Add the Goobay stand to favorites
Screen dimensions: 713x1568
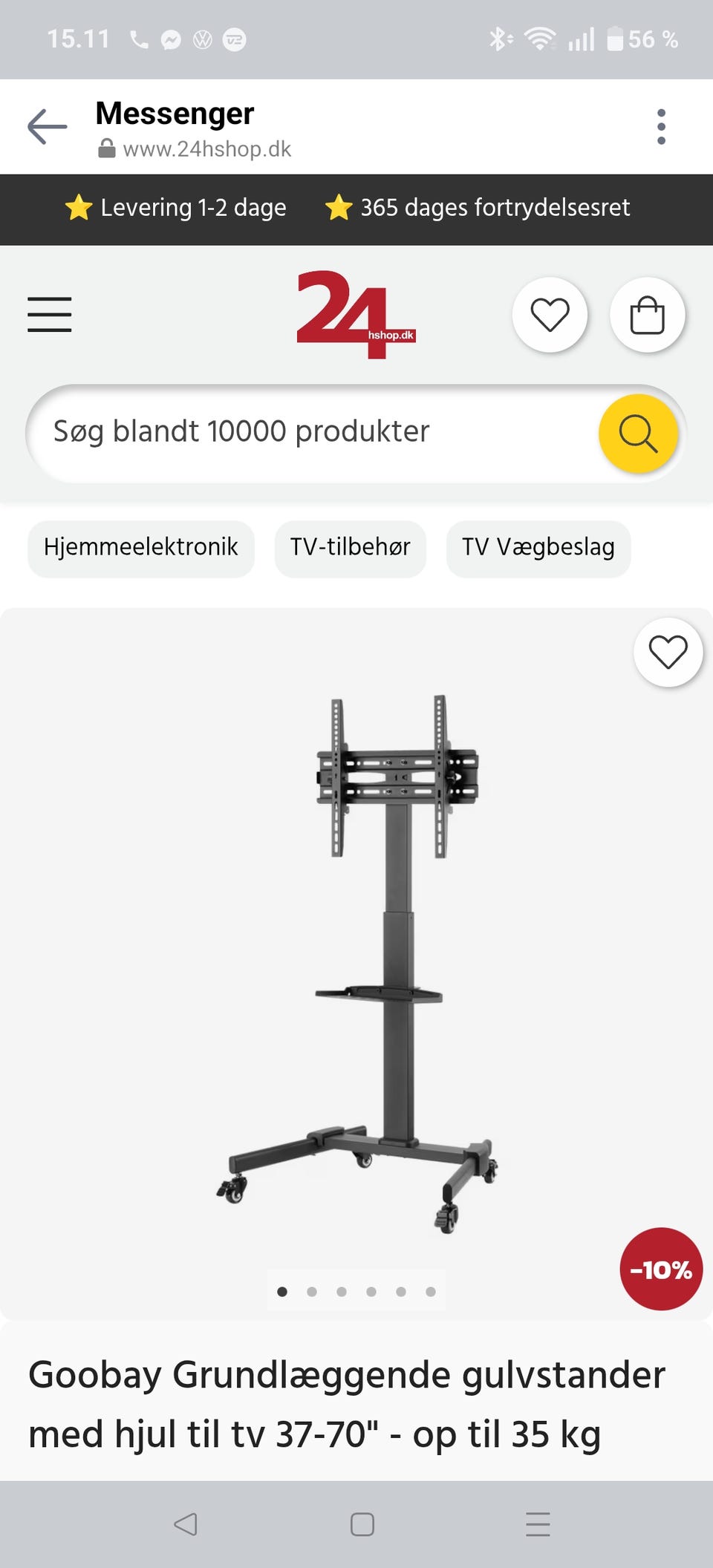668,653
